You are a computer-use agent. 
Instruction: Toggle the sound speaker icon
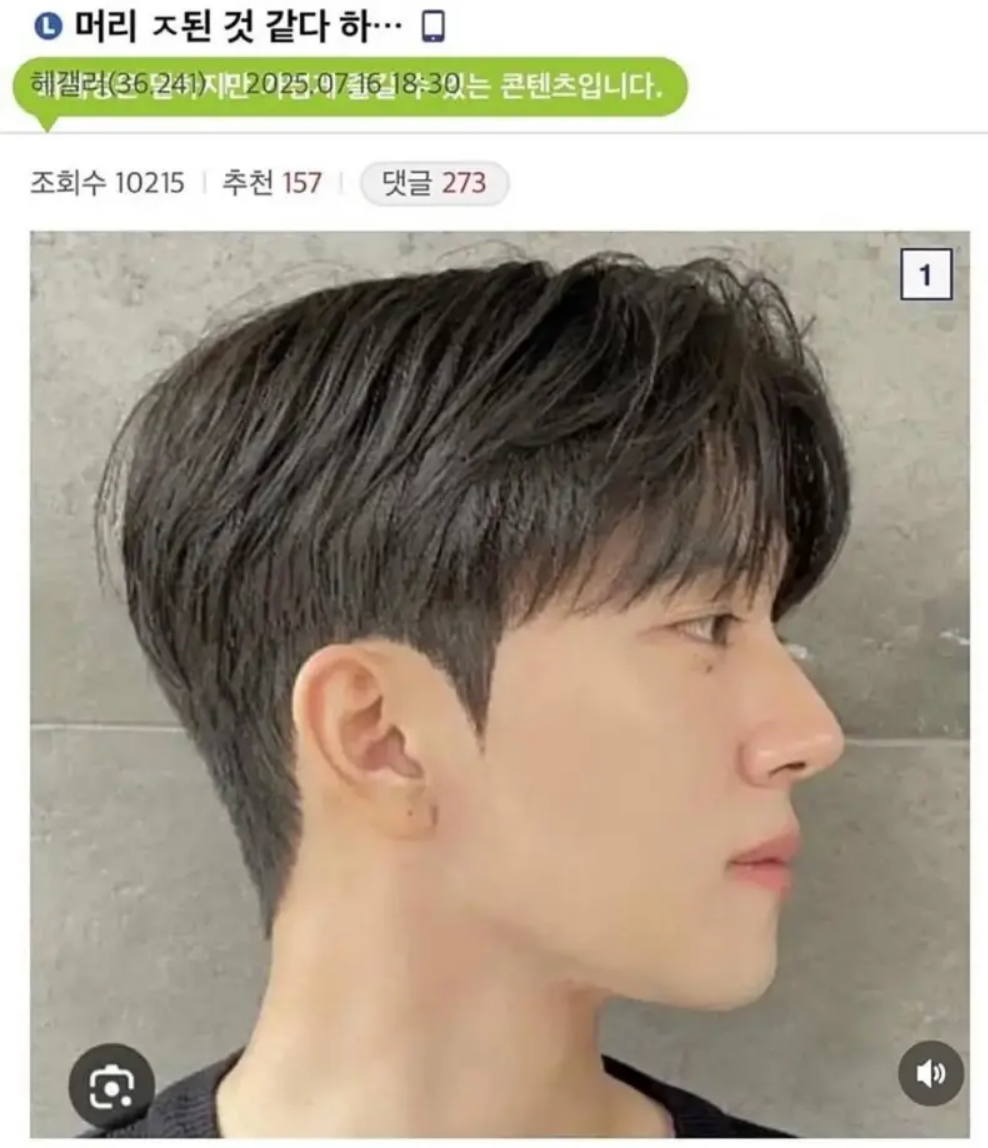pos(930,1074)
